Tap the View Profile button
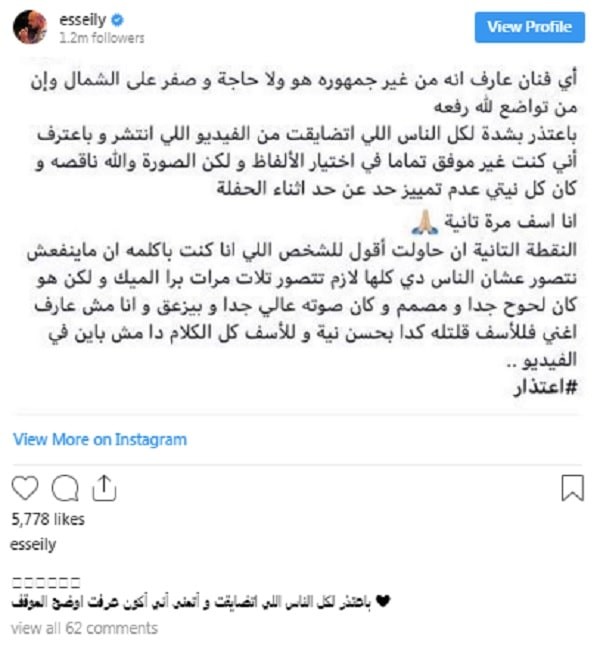This screenshot has width=600, height=647. click(x=530, y=27)
